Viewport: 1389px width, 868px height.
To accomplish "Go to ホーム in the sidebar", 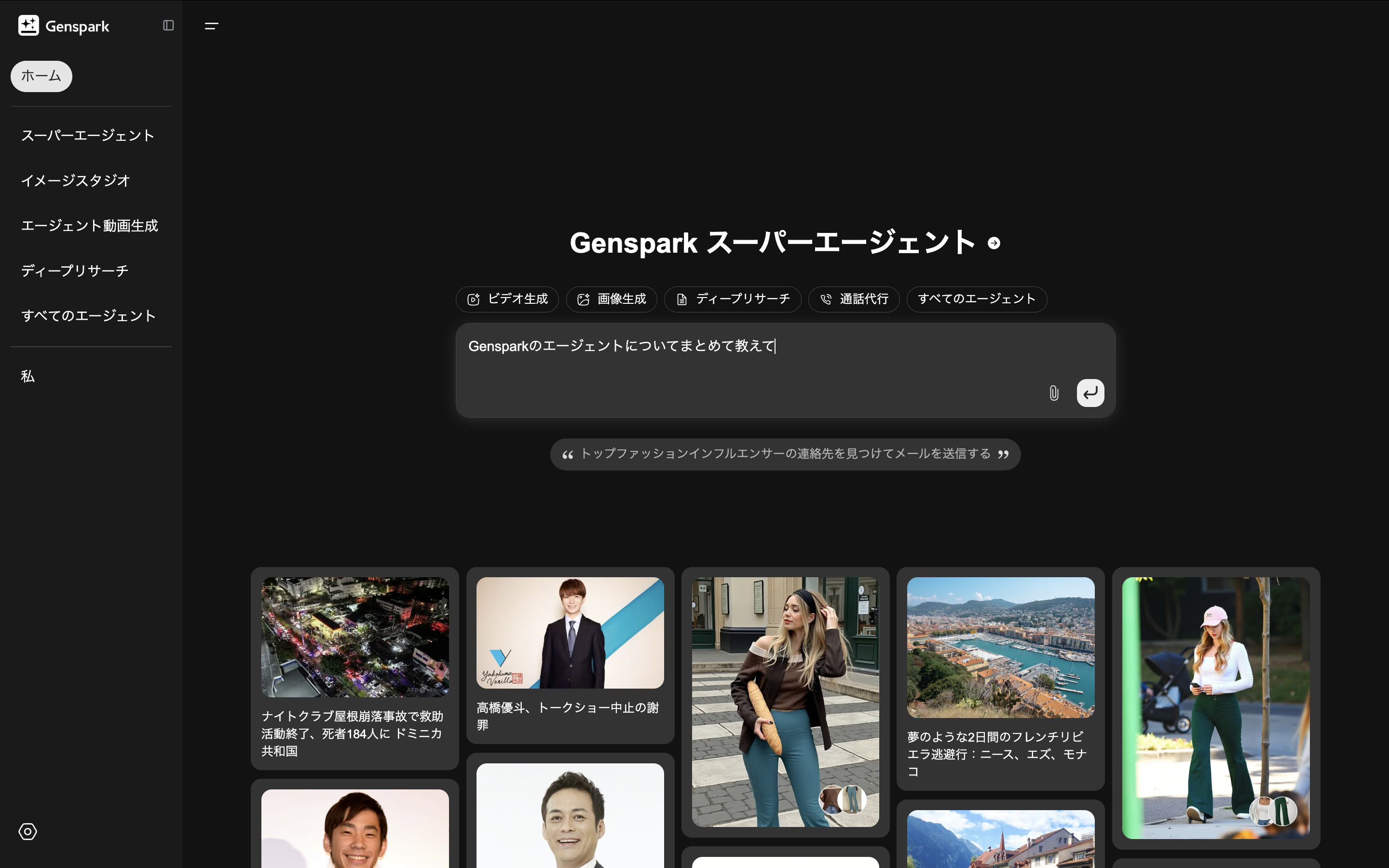I will (x=41, y=76).
